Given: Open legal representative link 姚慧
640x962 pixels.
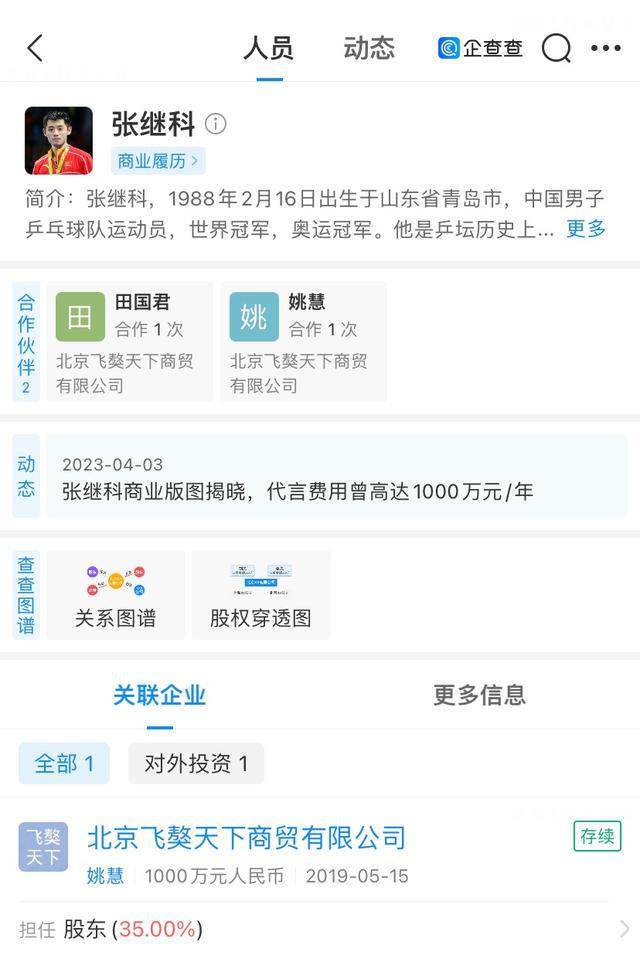Looking at the screenshot, I should (x=105, y=876).
